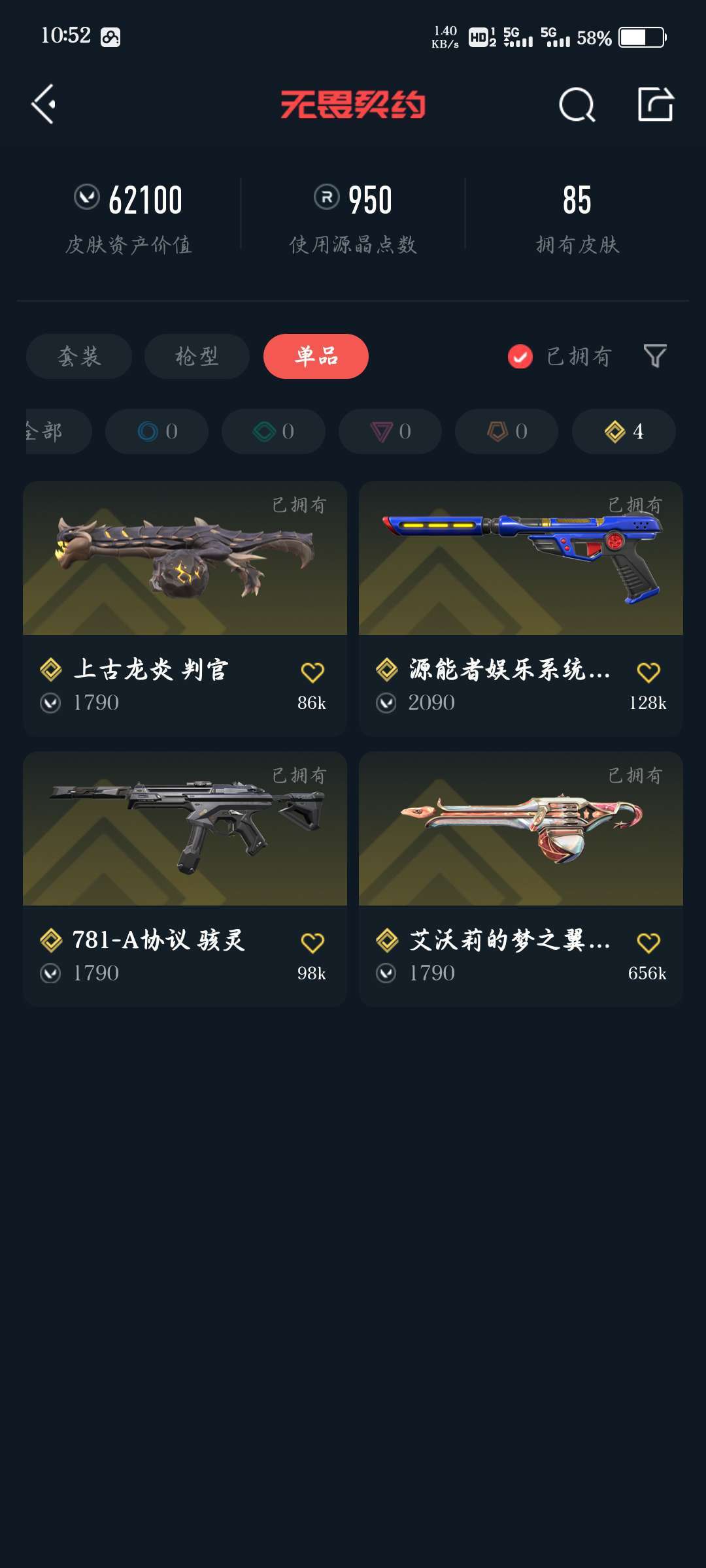Select the 单品 tab
The height and width of the screenshot is (1568, 706).
click(316, 356)
